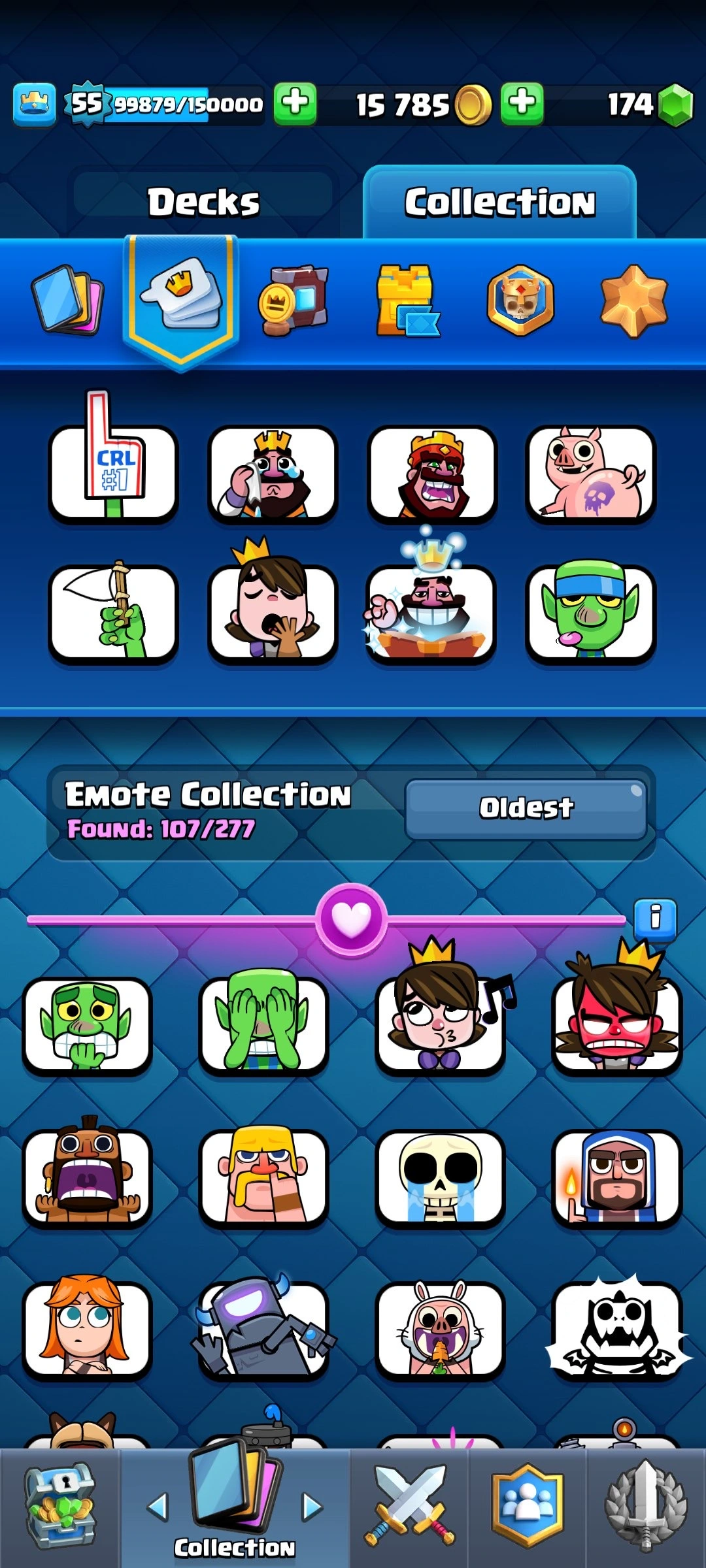This screenshot has width=706, height=1568.
Task: Select the pig emote in deck
Action: (x=590, y=473)
